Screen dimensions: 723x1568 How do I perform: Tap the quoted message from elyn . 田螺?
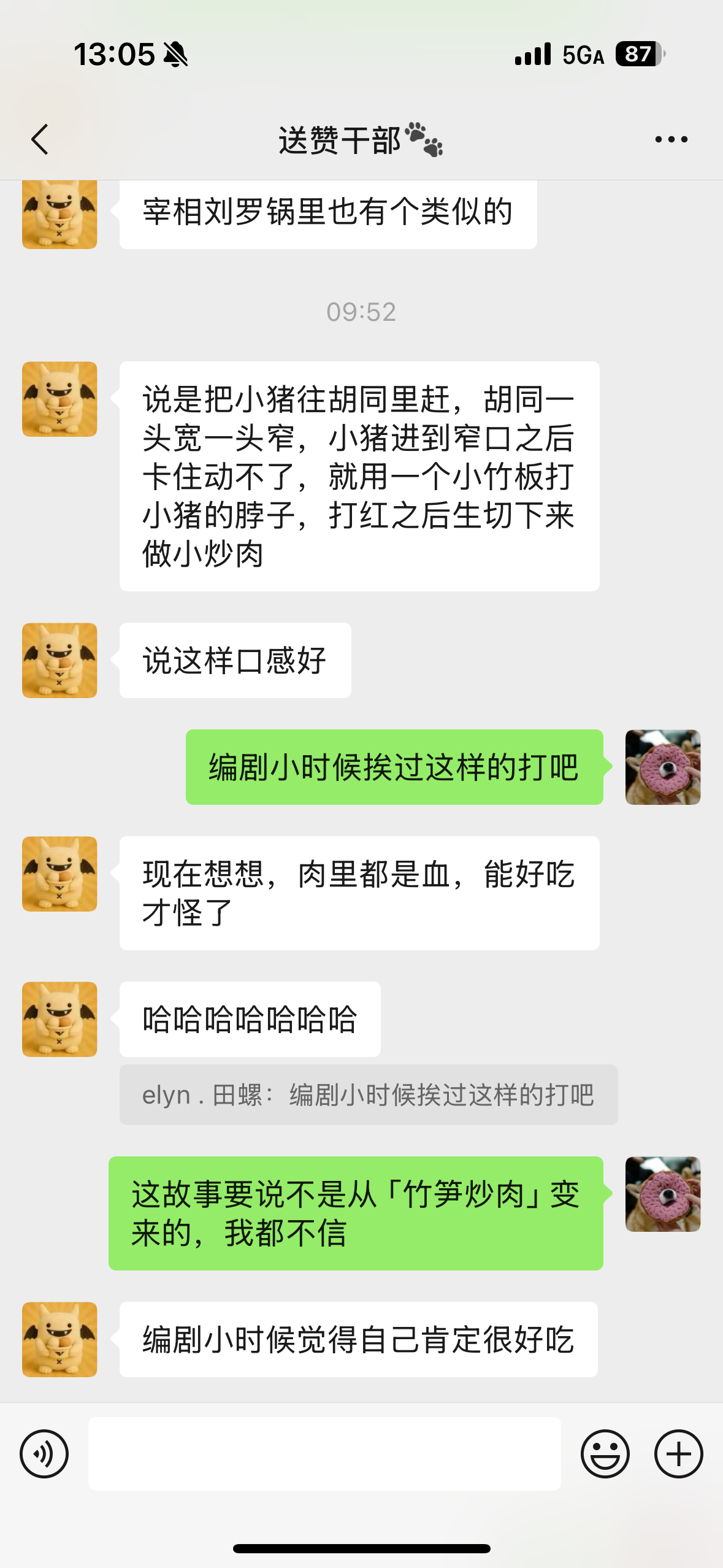(369, 1095)
